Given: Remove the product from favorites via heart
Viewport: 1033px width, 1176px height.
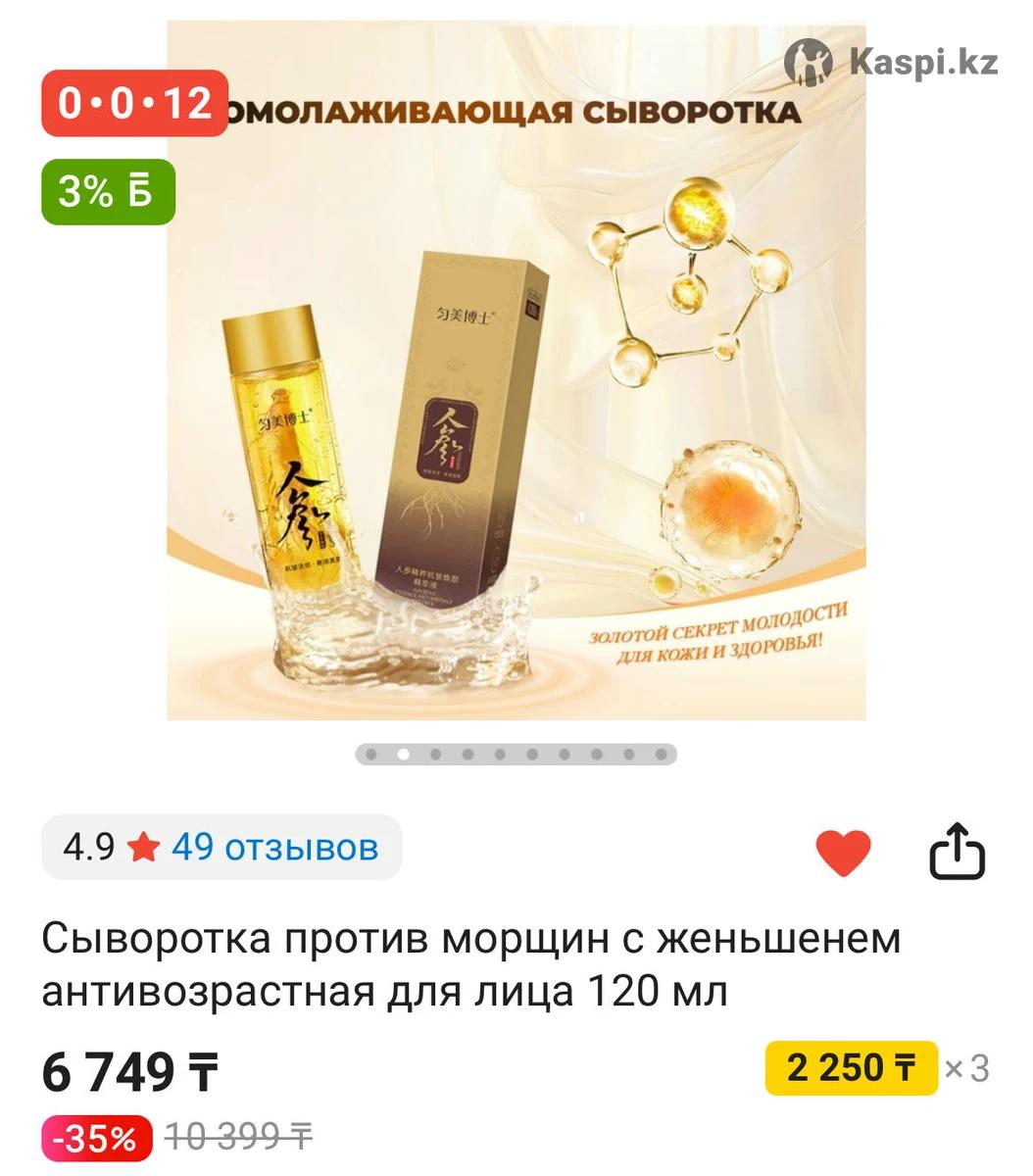Looking at the screenshot, I should tap(843, 853).
